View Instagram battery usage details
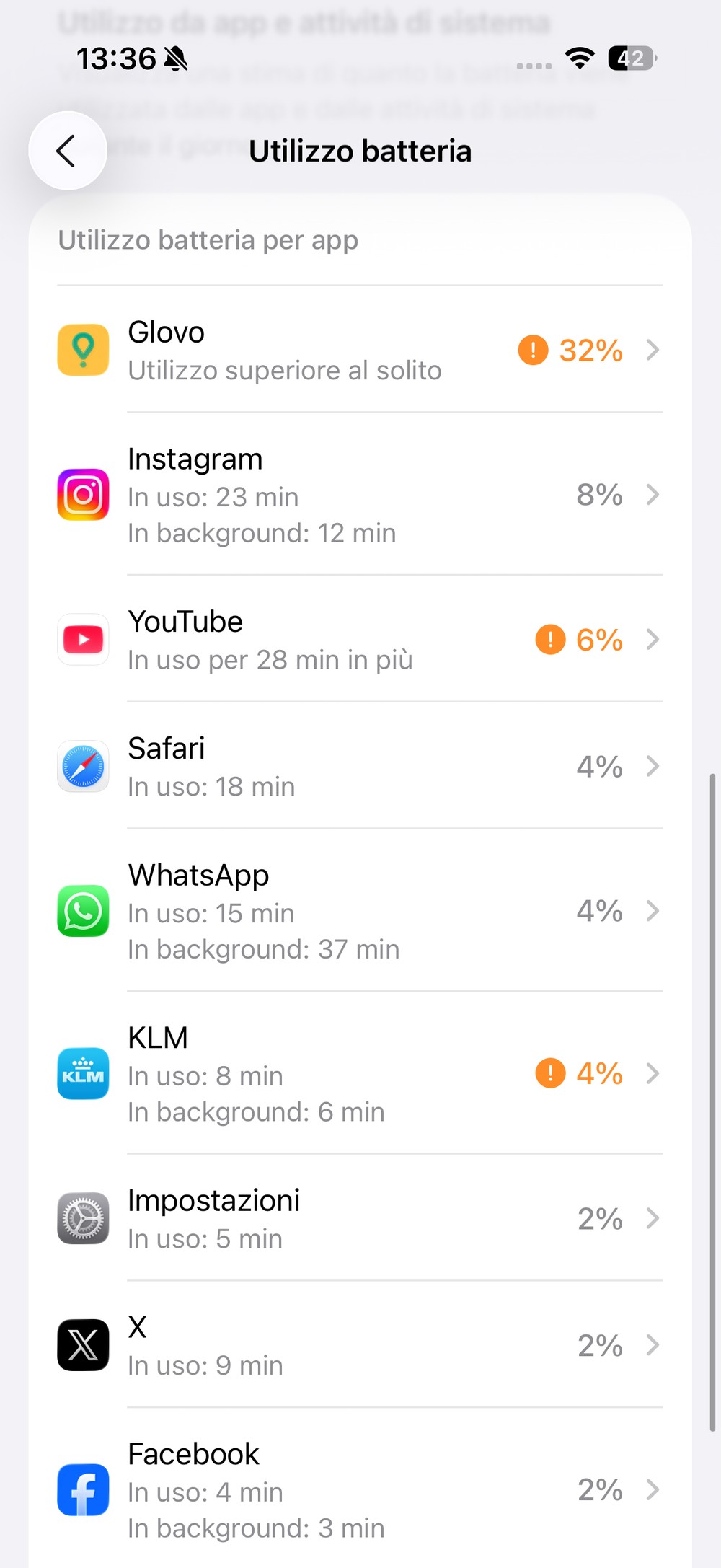This screenshot has width=721, height=1568. [x=359, y=495]
